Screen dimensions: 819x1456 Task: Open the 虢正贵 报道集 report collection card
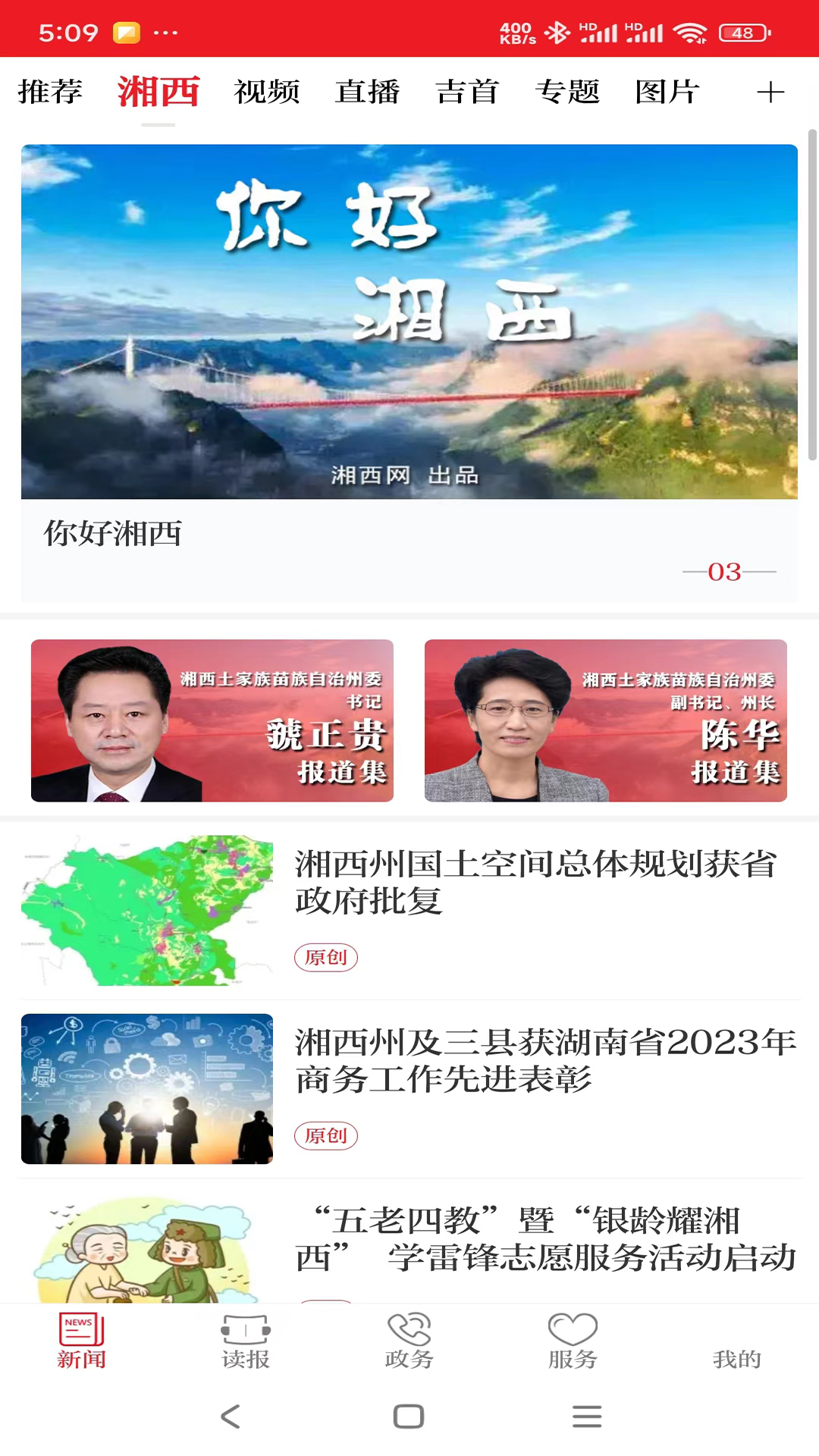click(212, 720)
